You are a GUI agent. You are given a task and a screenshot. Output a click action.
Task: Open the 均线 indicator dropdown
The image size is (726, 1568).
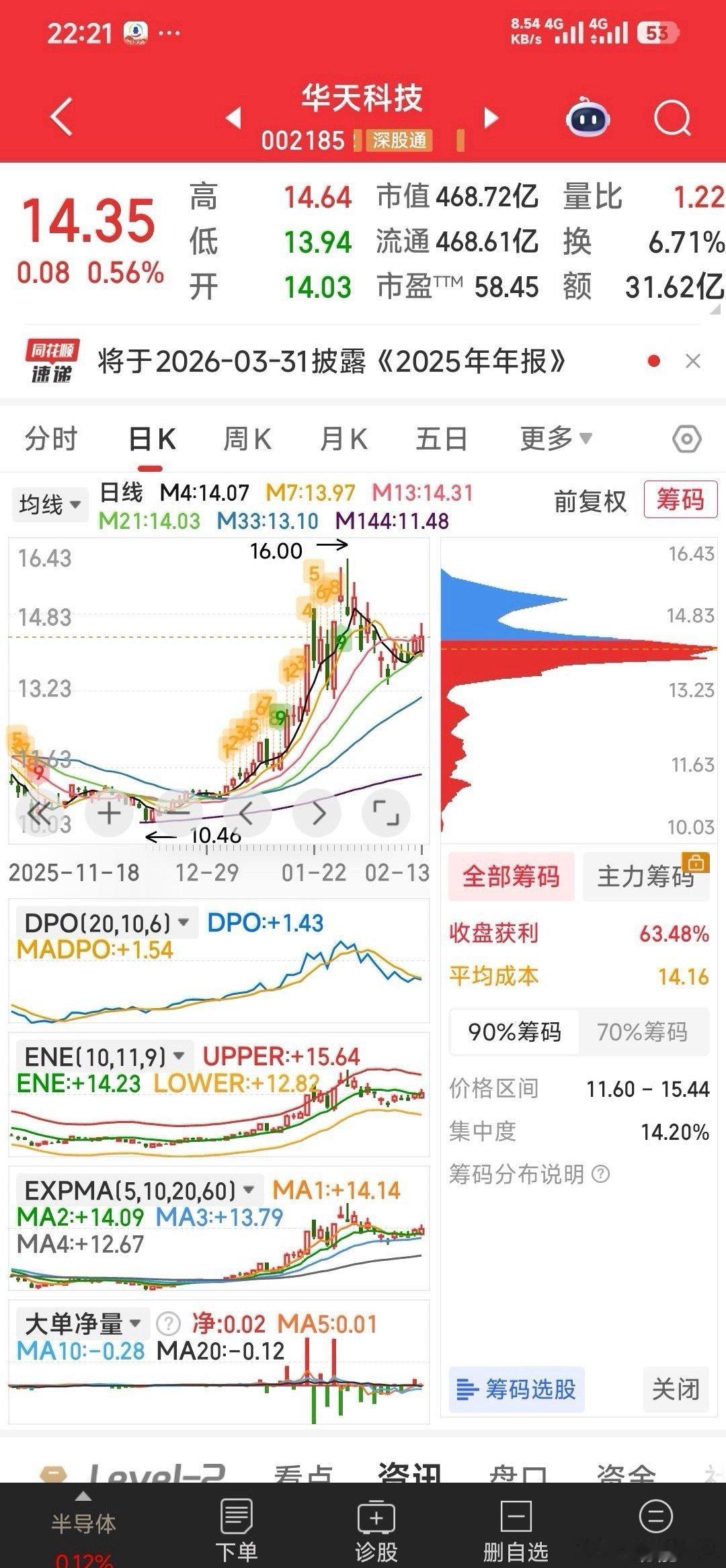click(50, 505)
